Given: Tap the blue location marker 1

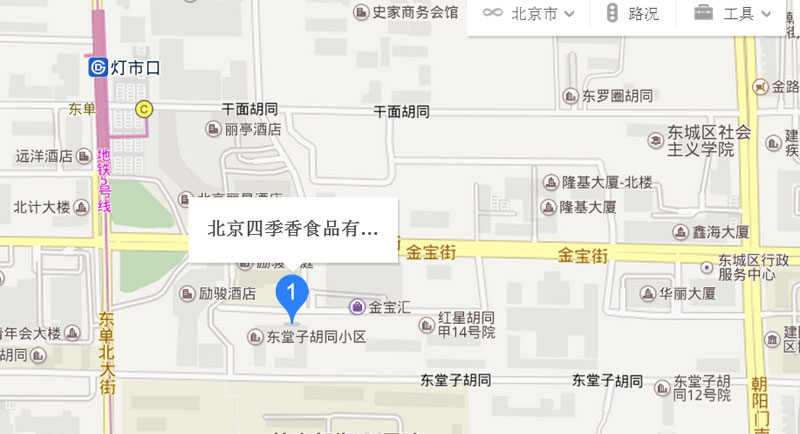Looking at the screenshot, I should 291,294.
